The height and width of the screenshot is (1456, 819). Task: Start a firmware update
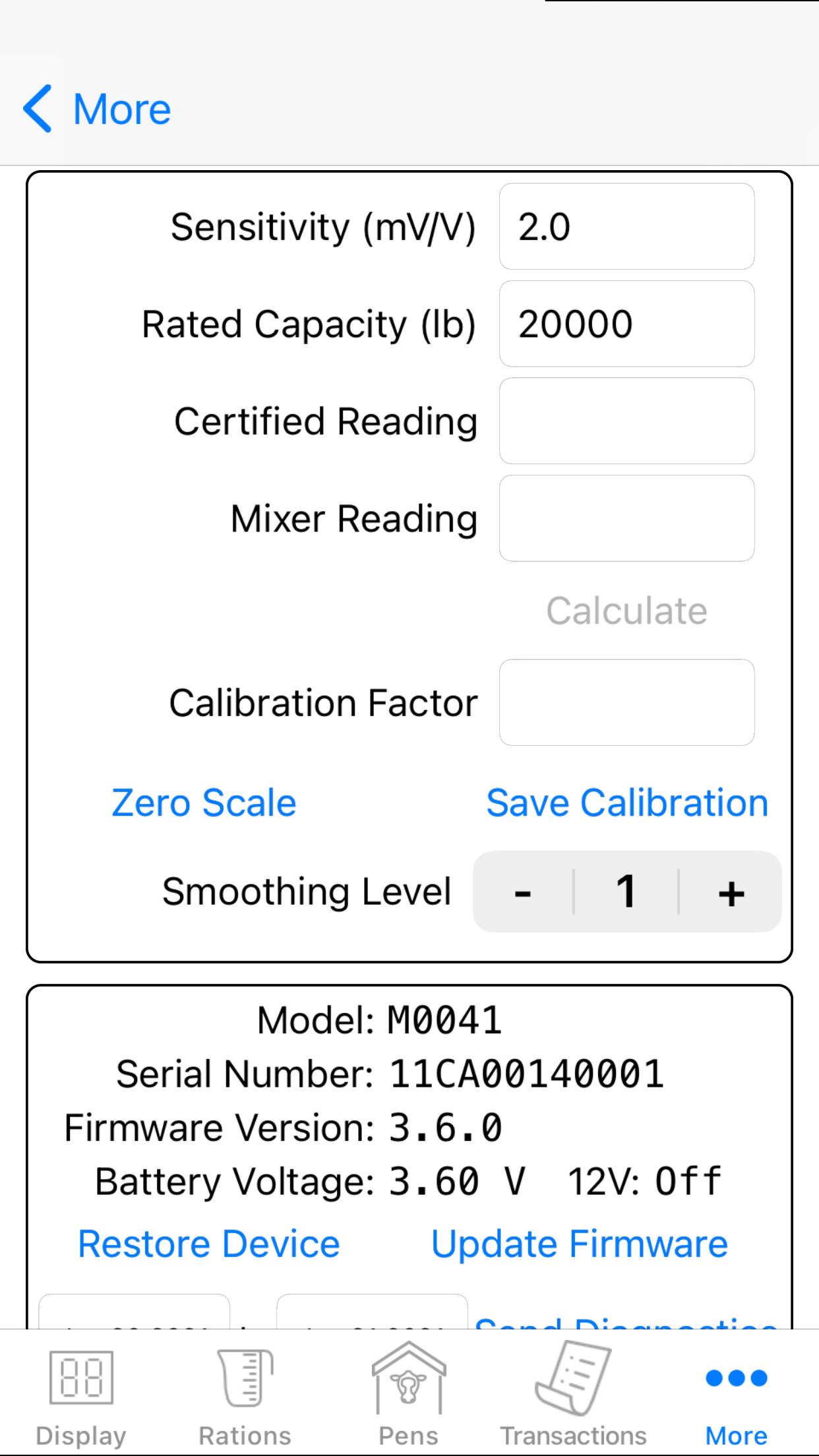579,1243
